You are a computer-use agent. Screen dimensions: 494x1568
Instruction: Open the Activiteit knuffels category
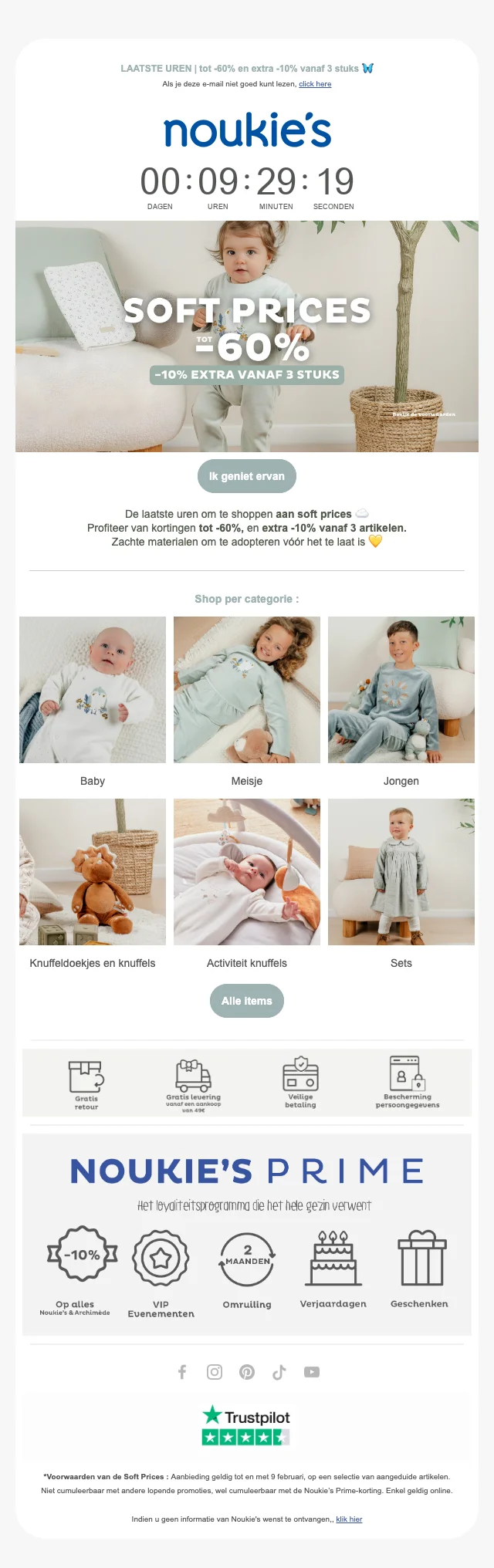[247, 872]
